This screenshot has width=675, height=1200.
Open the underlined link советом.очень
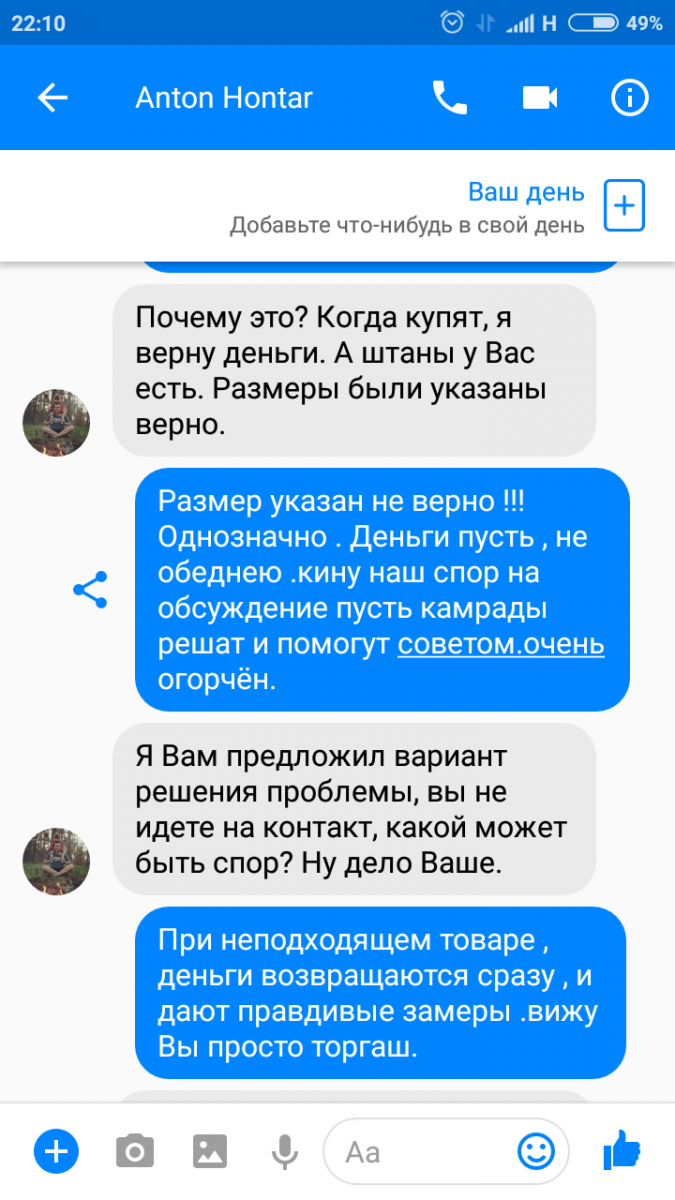(501, 644)
